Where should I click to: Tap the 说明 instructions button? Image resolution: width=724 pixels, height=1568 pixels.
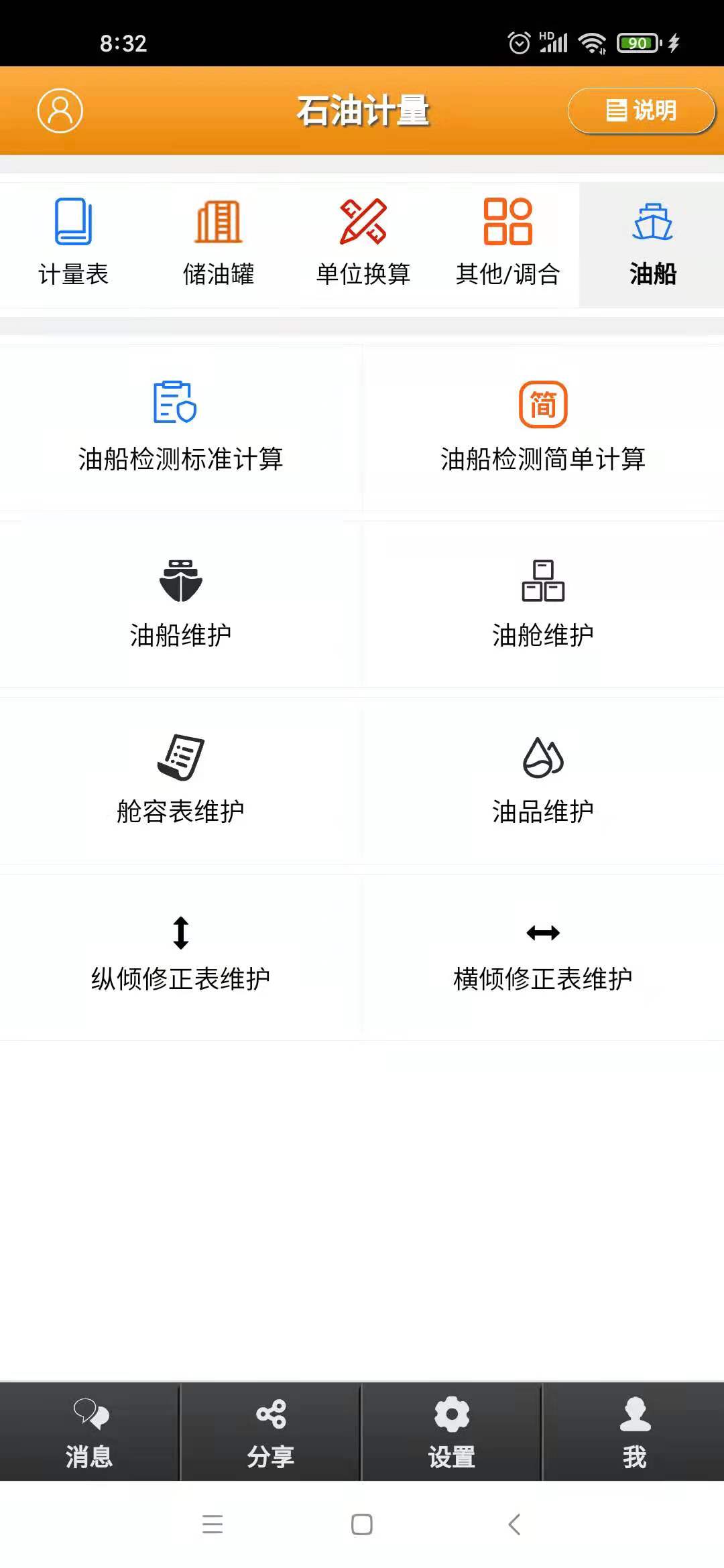(640, 110)
